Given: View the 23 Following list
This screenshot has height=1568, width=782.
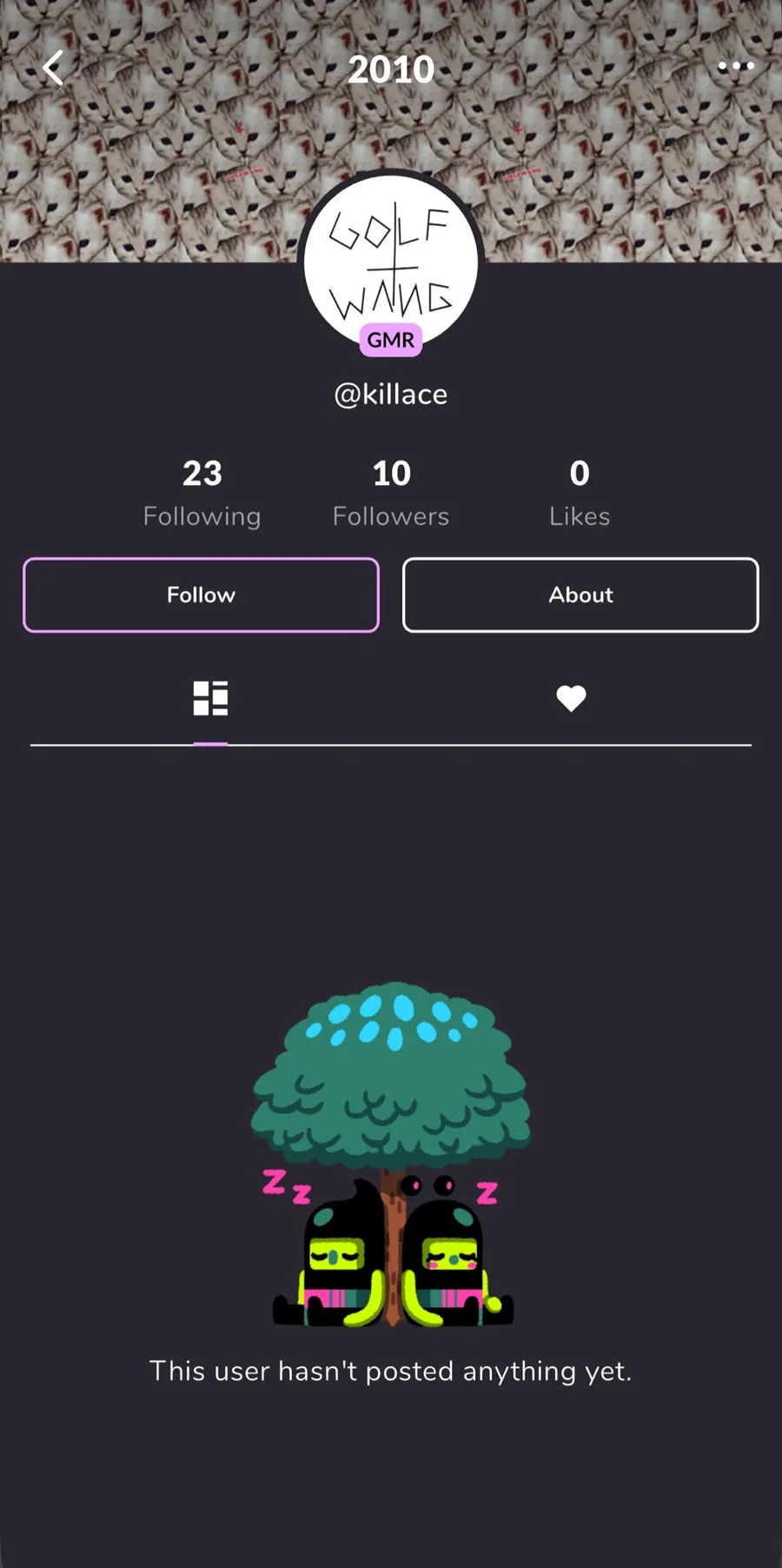Looking at the screenshot, I should pyautogui.click(x=202, y=493).
